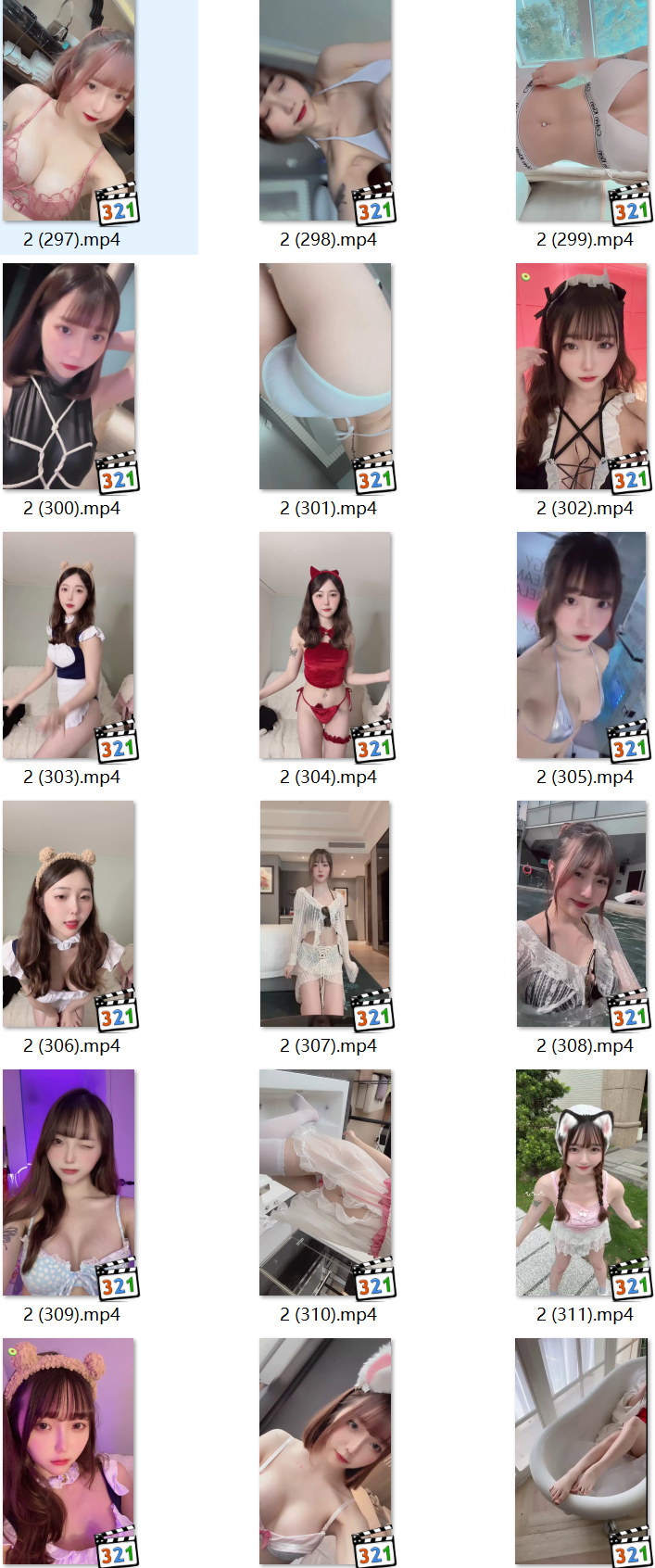Select the video 2 (301).mp4
This screenshot has height=1568, width=655.
point(326,377)
